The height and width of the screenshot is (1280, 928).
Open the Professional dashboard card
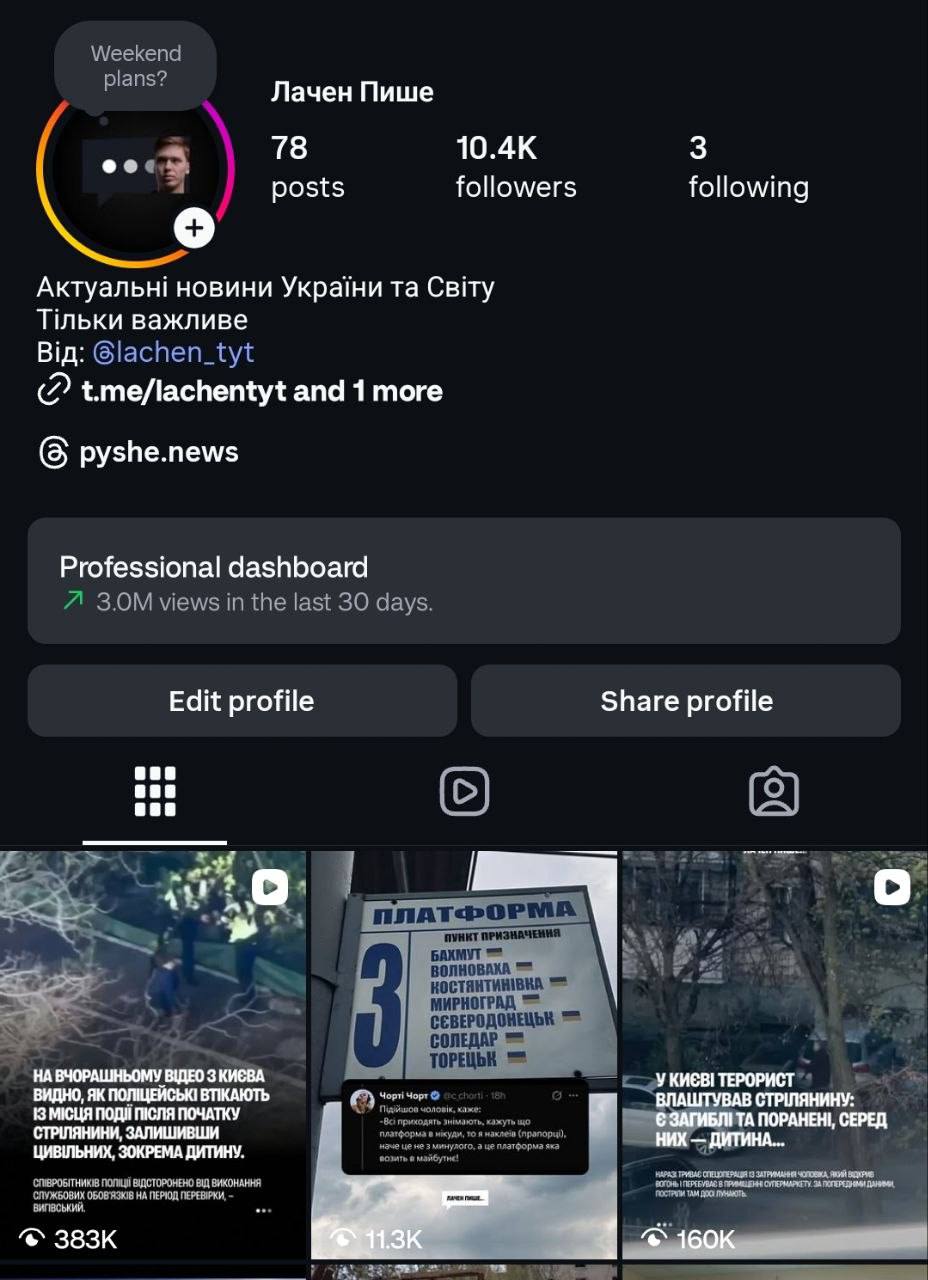464,581
